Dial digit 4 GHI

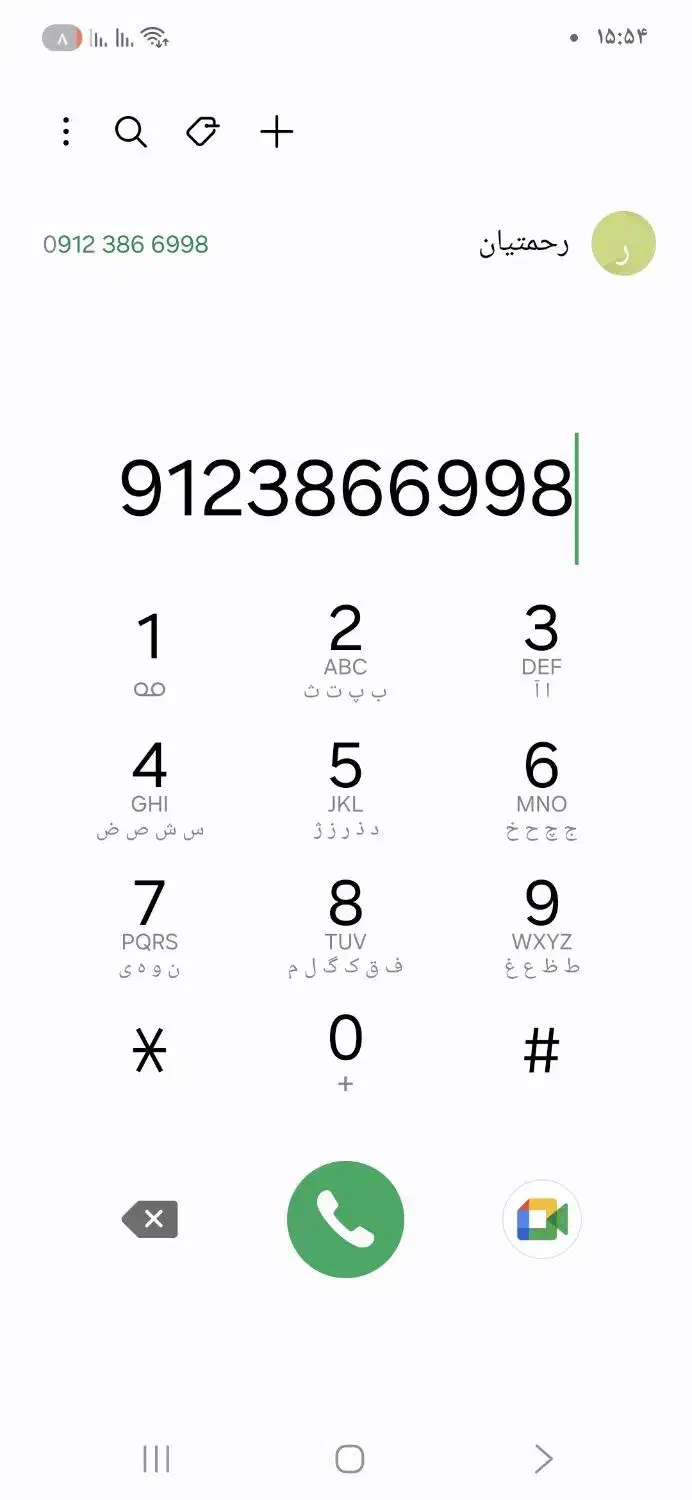click(x=150, y=786)
